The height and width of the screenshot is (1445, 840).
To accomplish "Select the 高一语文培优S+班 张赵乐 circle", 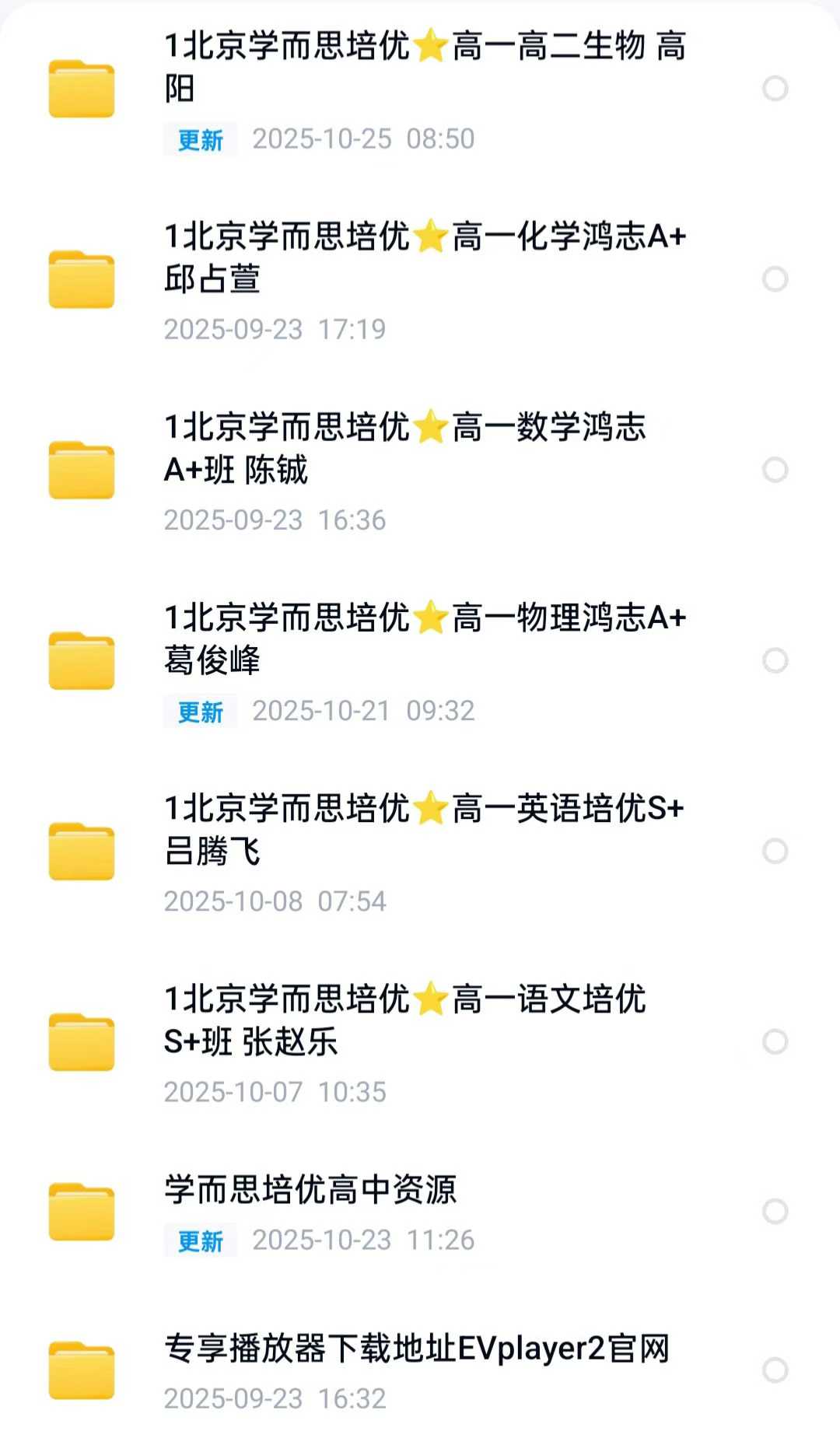I will pyautogui.click(x=775, y=1041).
